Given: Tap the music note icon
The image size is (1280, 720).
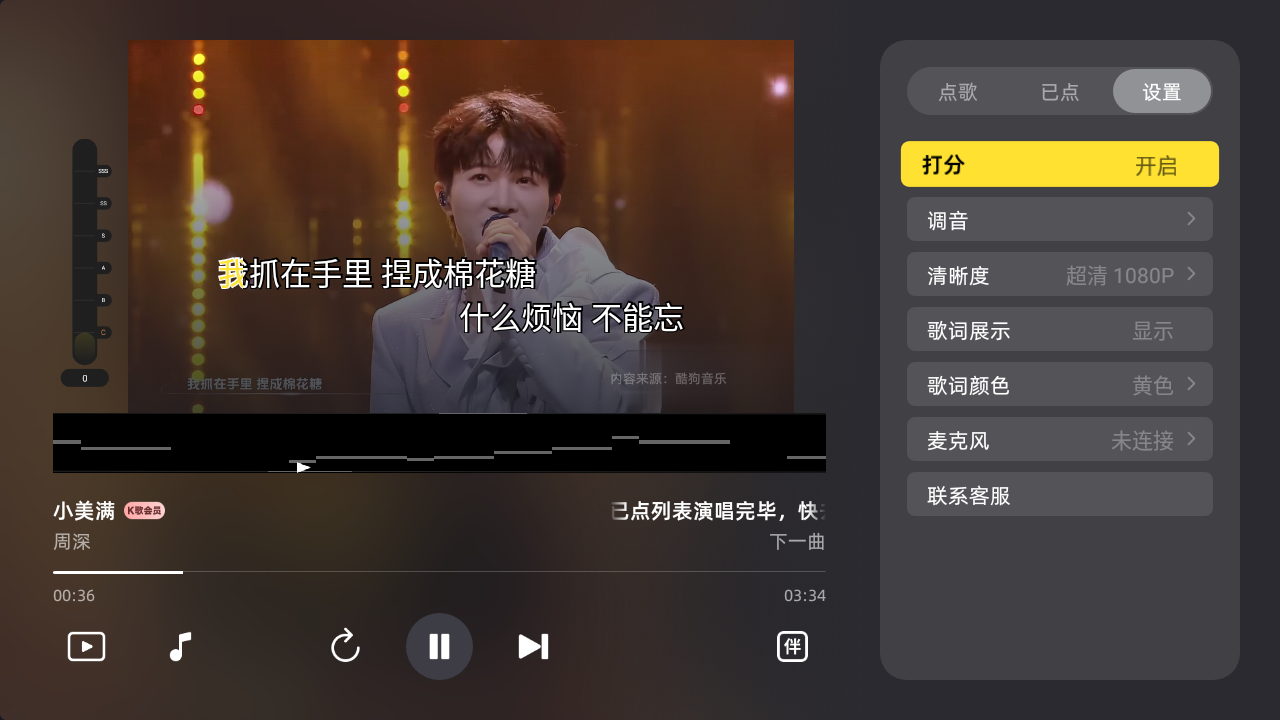Looking at the screenshot, I should coord(180,647).
